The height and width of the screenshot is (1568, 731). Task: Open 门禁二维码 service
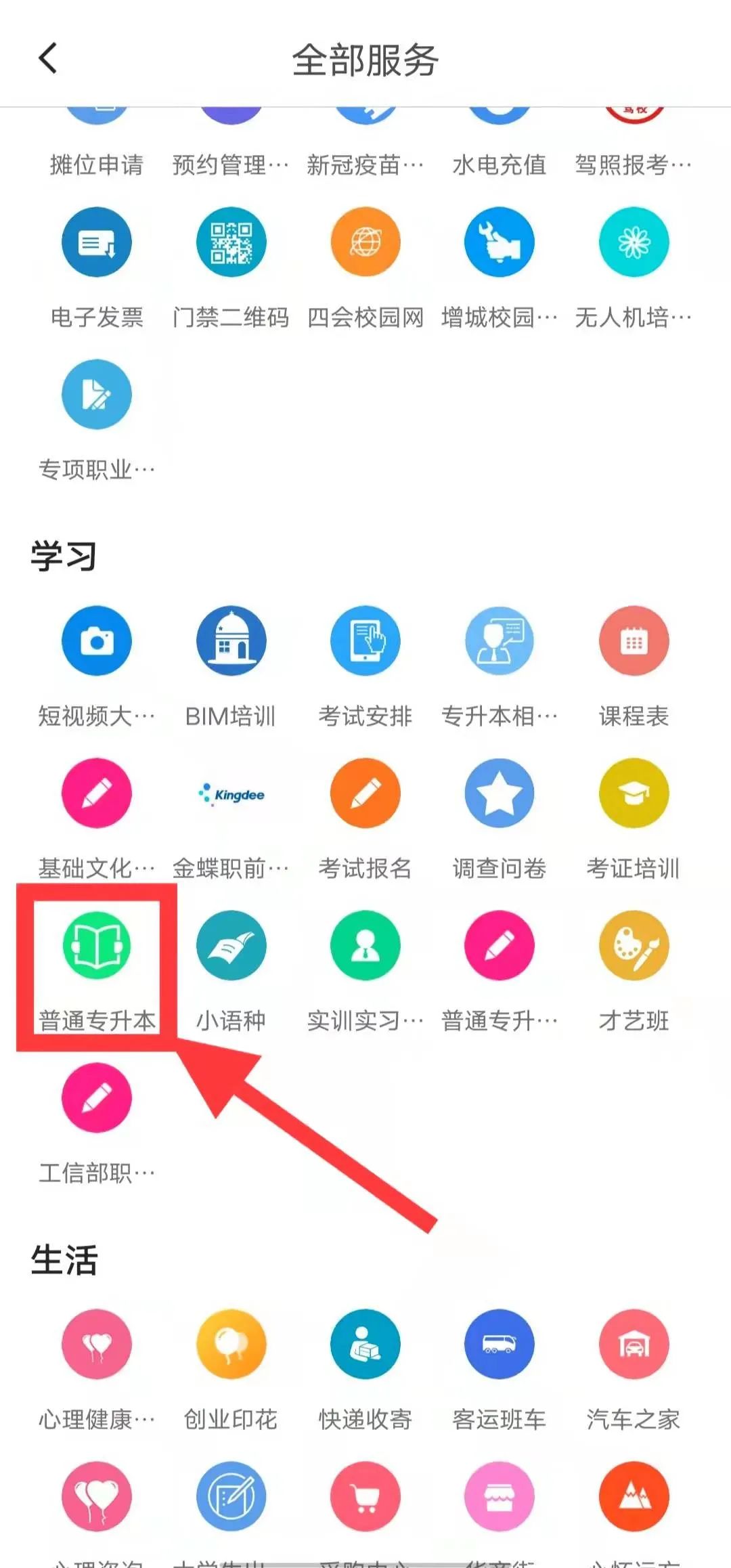(231, 242)
